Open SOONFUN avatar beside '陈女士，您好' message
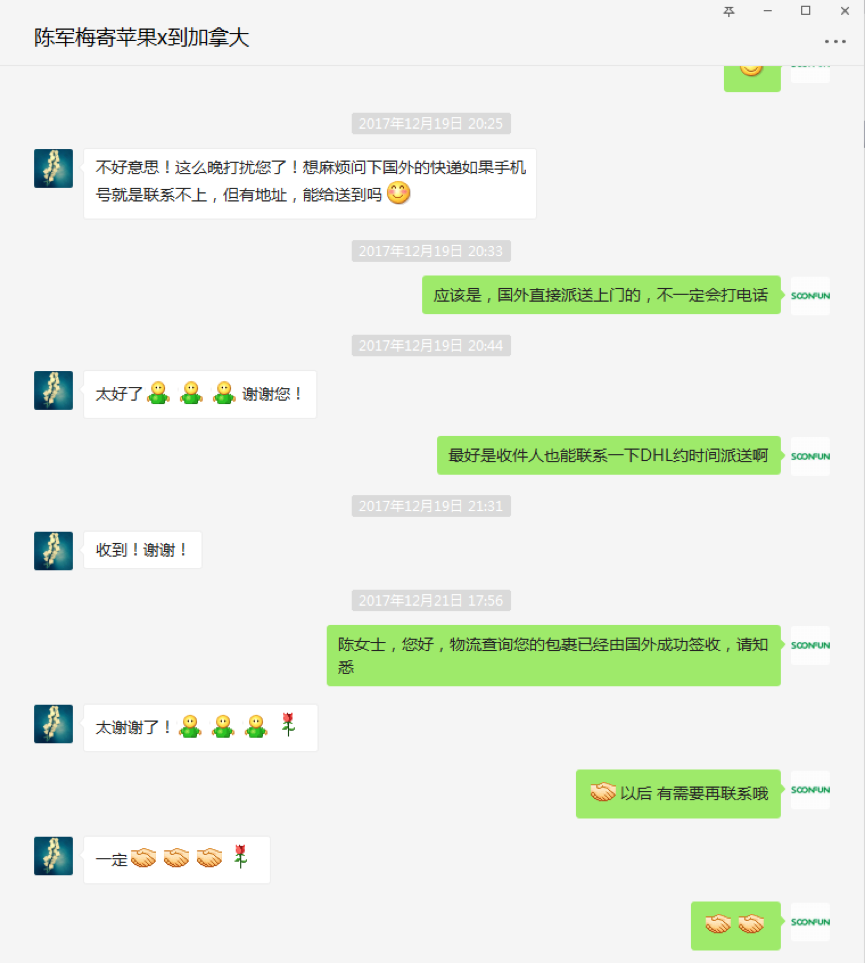 click(x=810, y=645)
